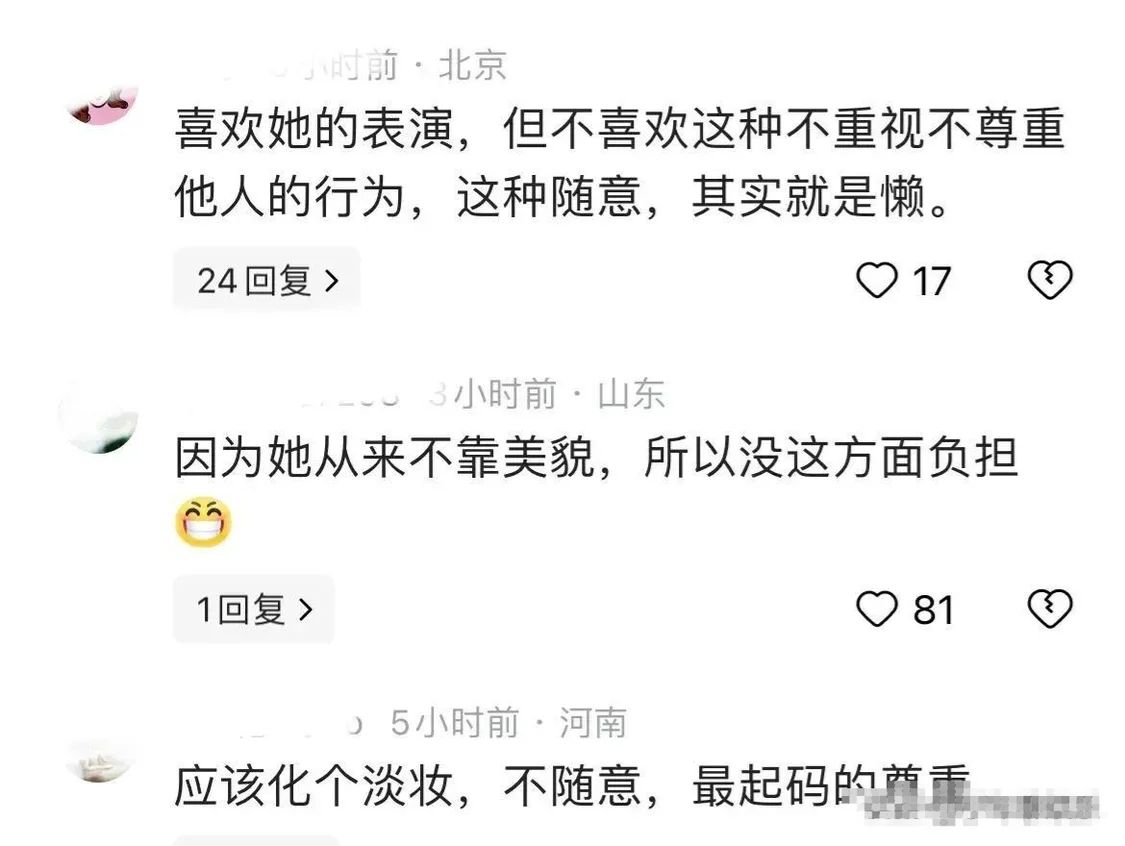The width and height of the screenshot is (1125, 846).
Task: Open avatar of the Beijing commenter
Action: tap(100, 100)
